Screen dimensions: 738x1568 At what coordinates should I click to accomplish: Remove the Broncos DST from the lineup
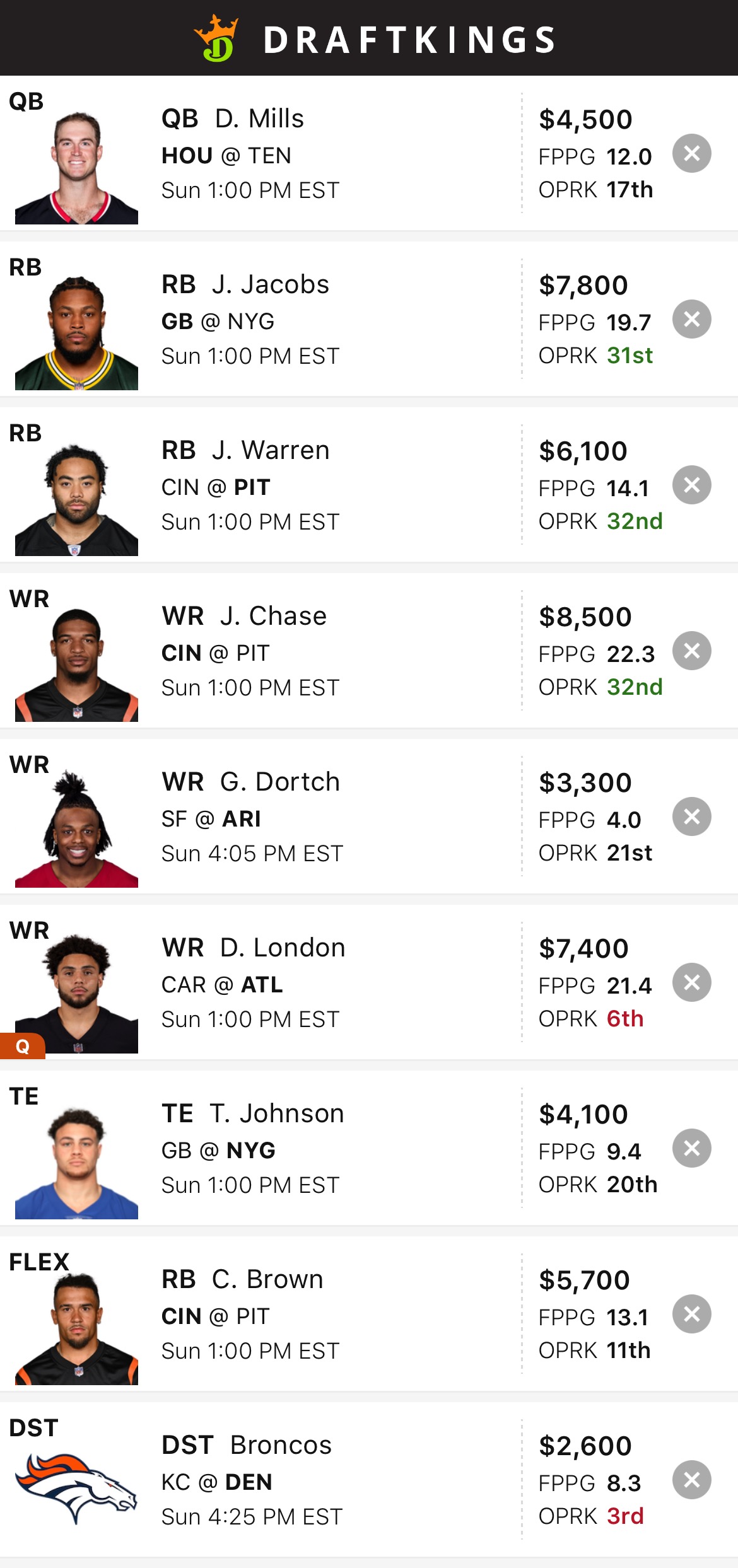(x=691, y=1480)
